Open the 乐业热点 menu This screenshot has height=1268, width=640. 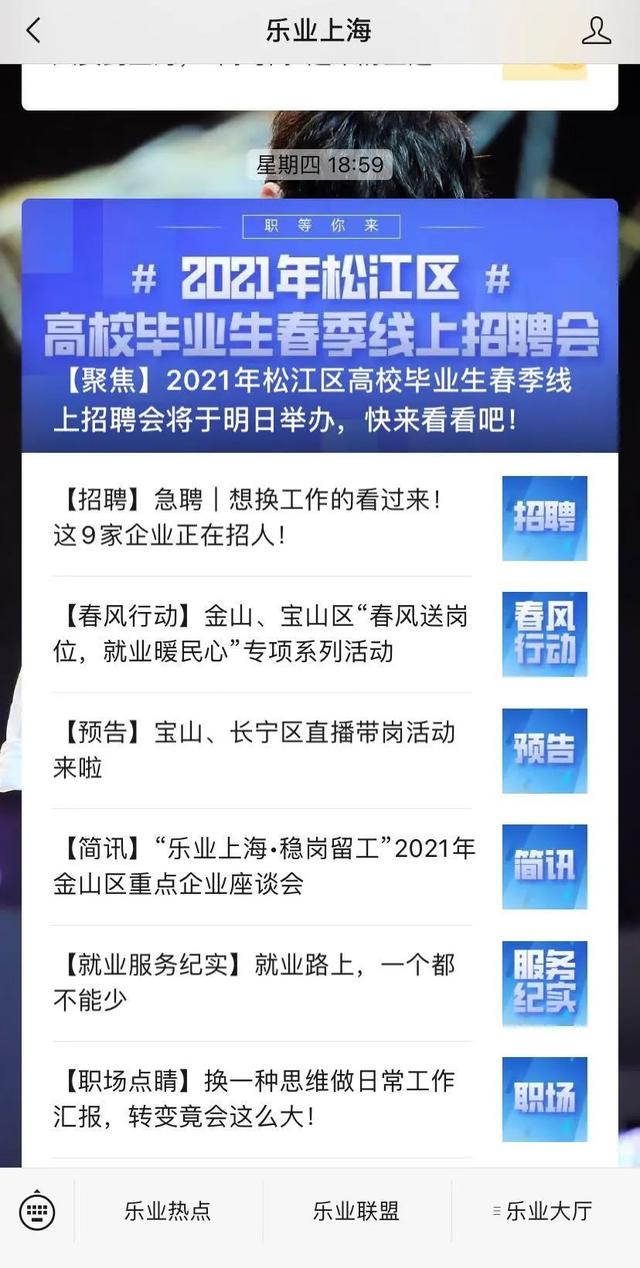(x=168, y=1212)
